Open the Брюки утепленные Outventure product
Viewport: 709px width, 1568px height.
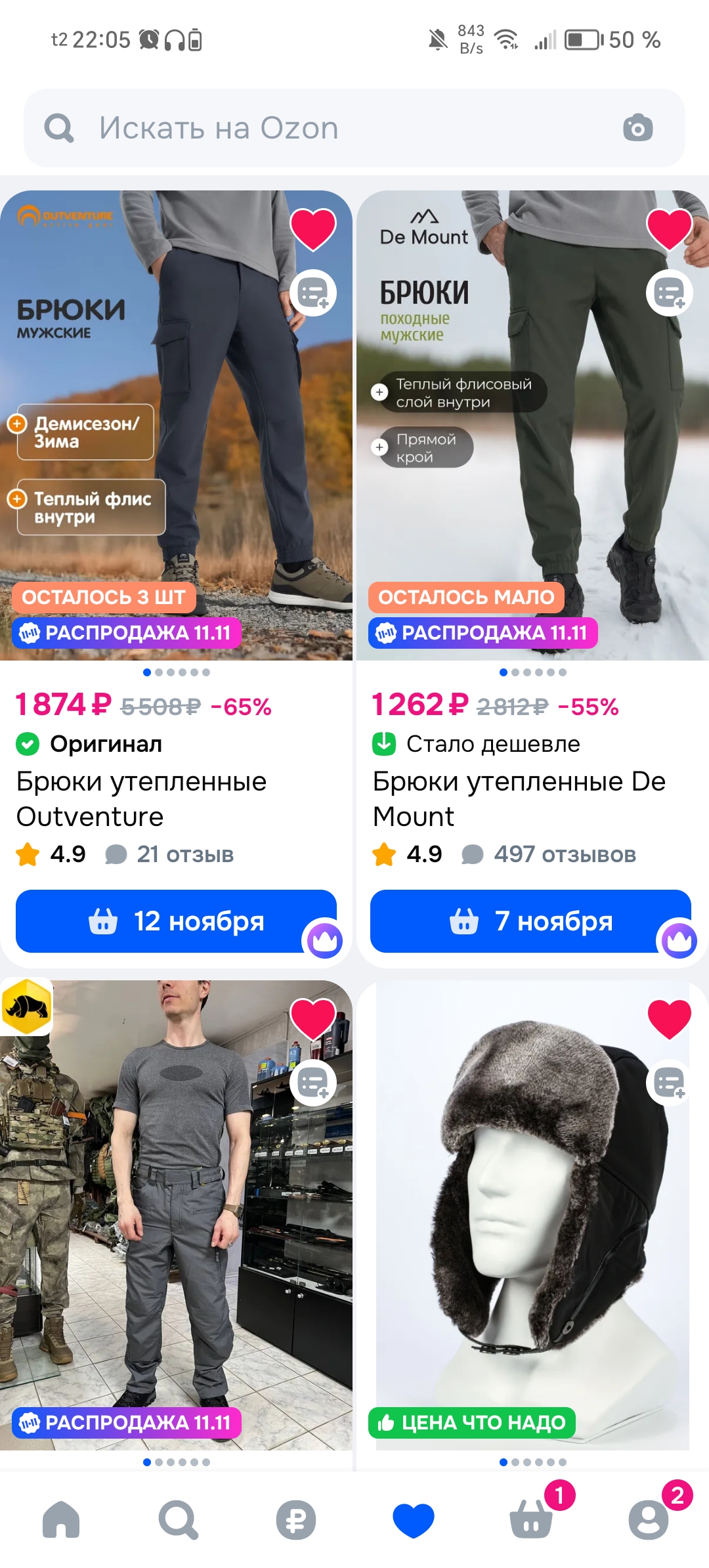141,798
